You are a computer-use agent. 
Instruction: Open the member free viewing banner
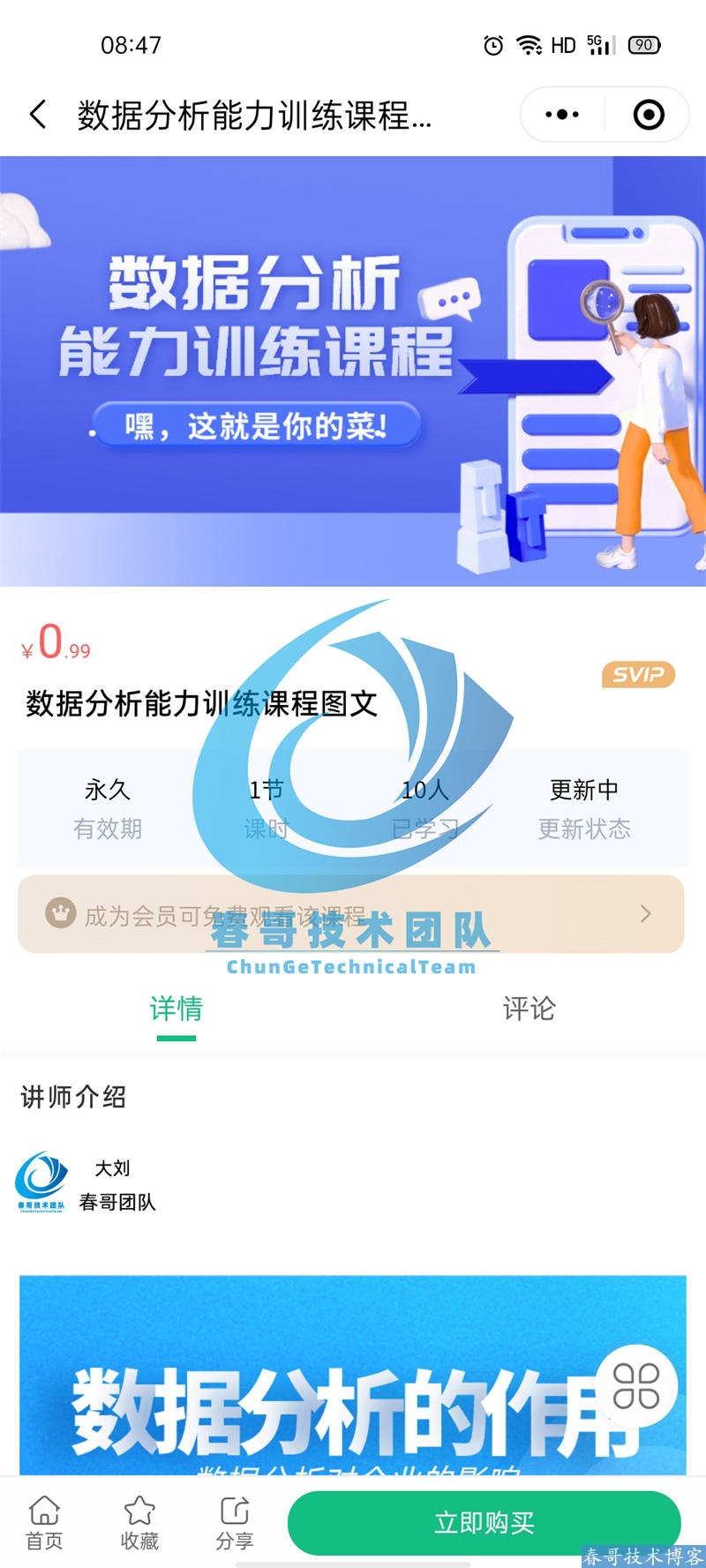[x=351, y=914]
